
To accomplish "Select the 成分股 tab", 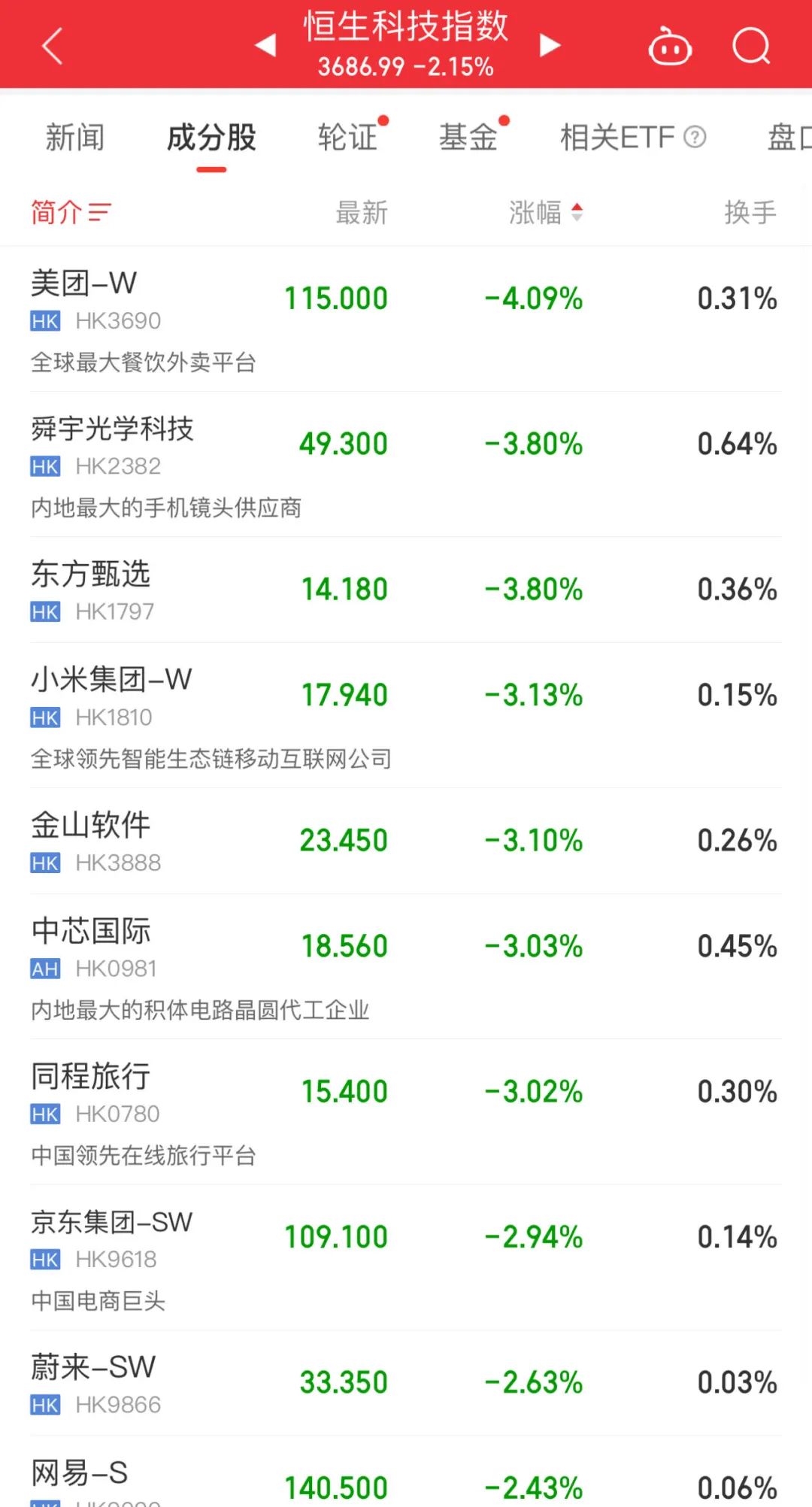I will tap(211, 138).
